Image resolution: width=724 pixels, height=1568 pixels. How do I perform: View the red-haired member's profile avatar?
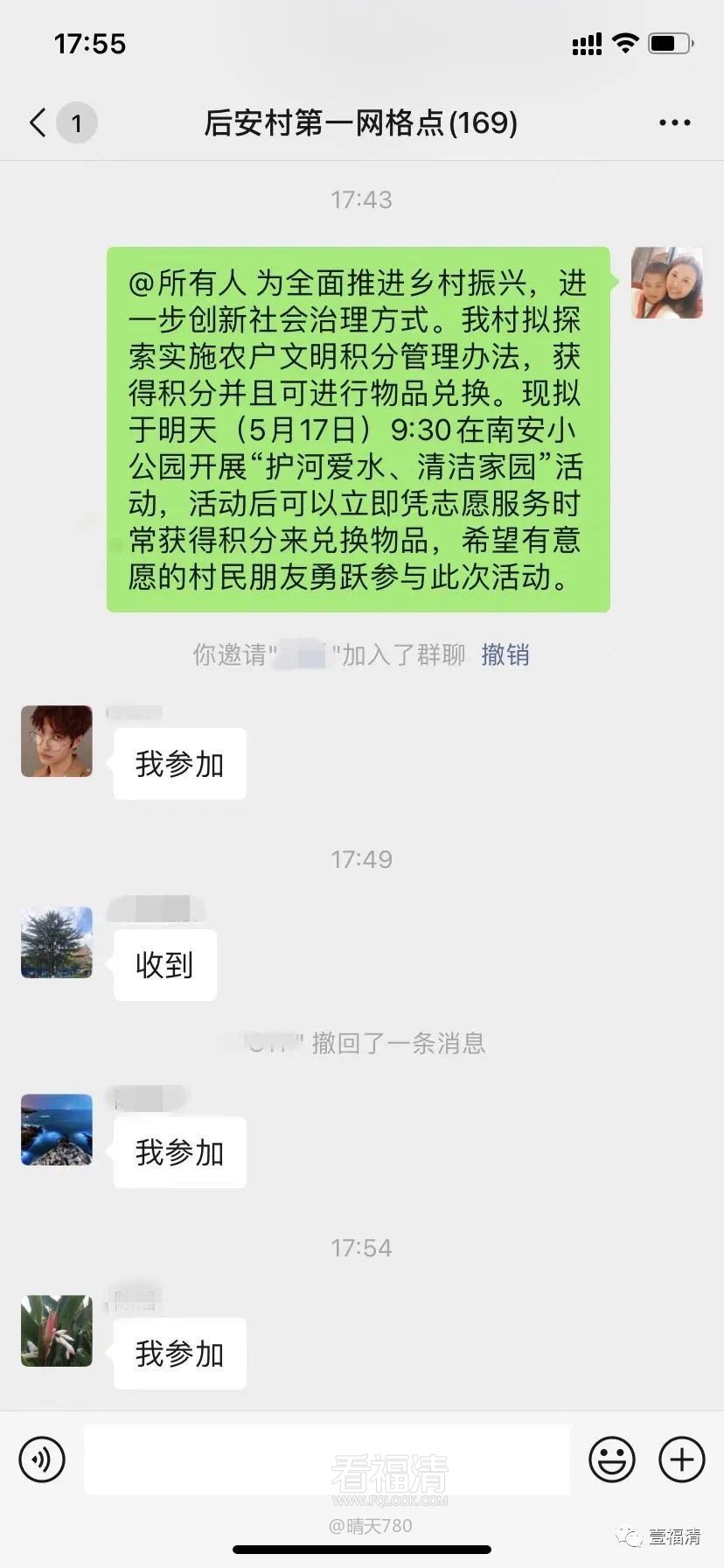(x=57, y=741)
